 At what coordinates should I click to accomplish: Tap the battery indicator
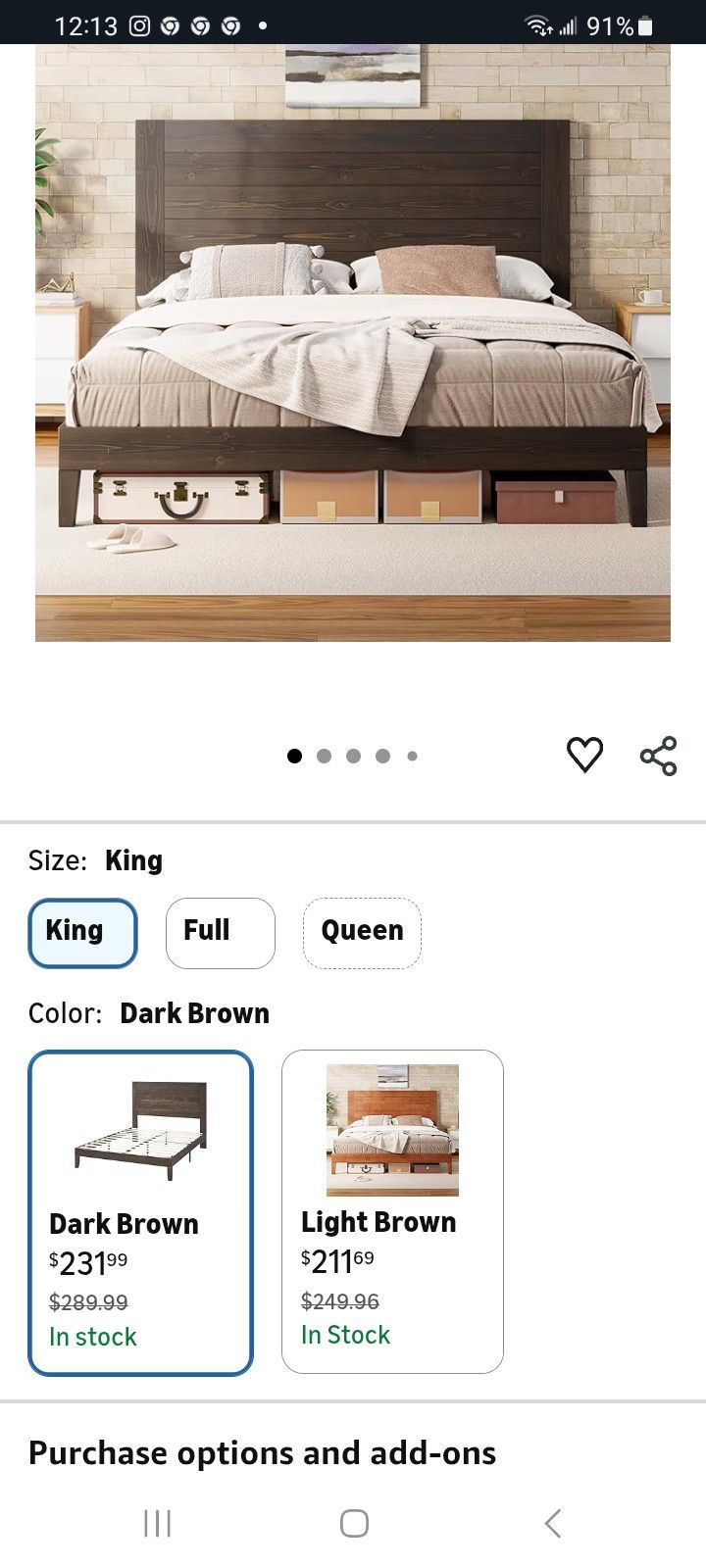(645, 24)
